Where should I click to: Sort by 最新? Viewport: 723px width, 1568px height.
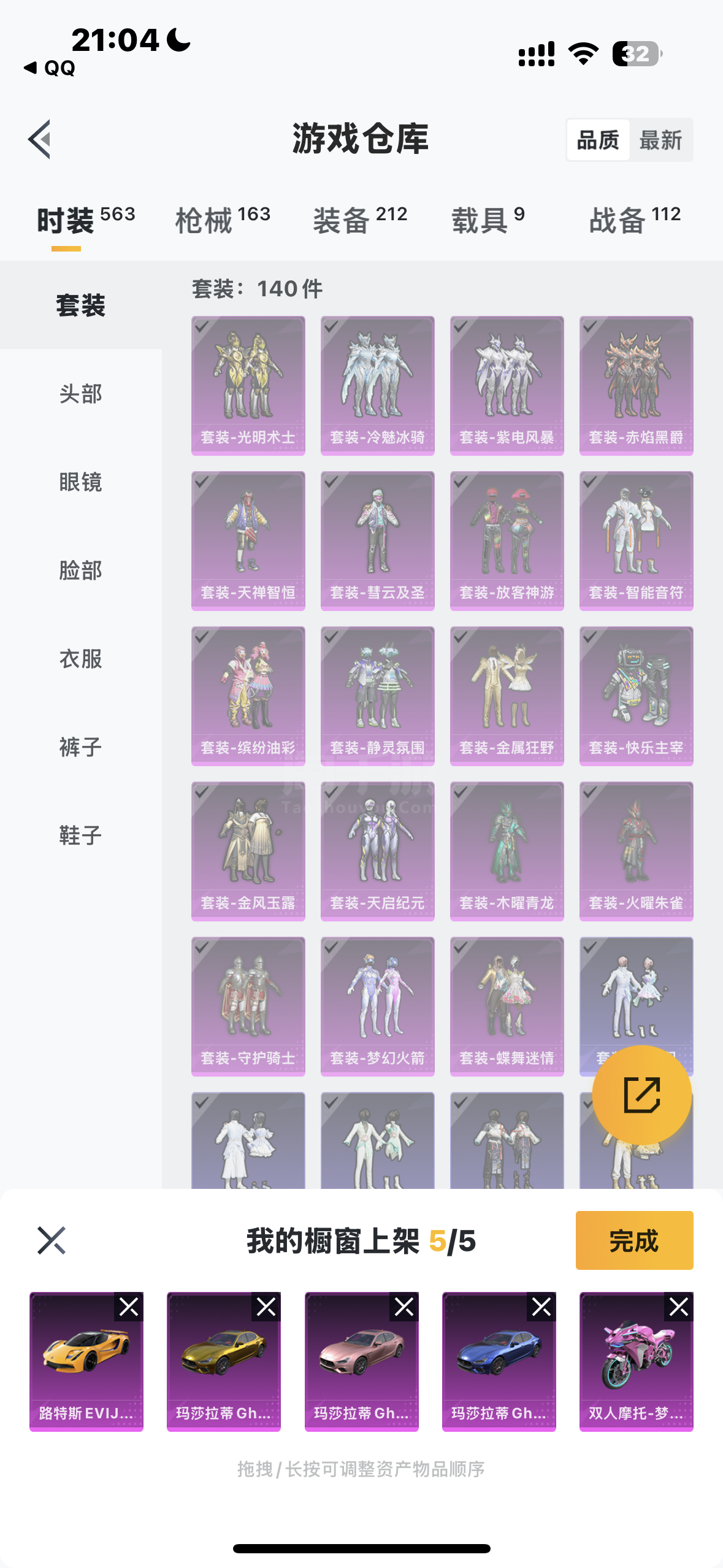(x=660, y=140)
